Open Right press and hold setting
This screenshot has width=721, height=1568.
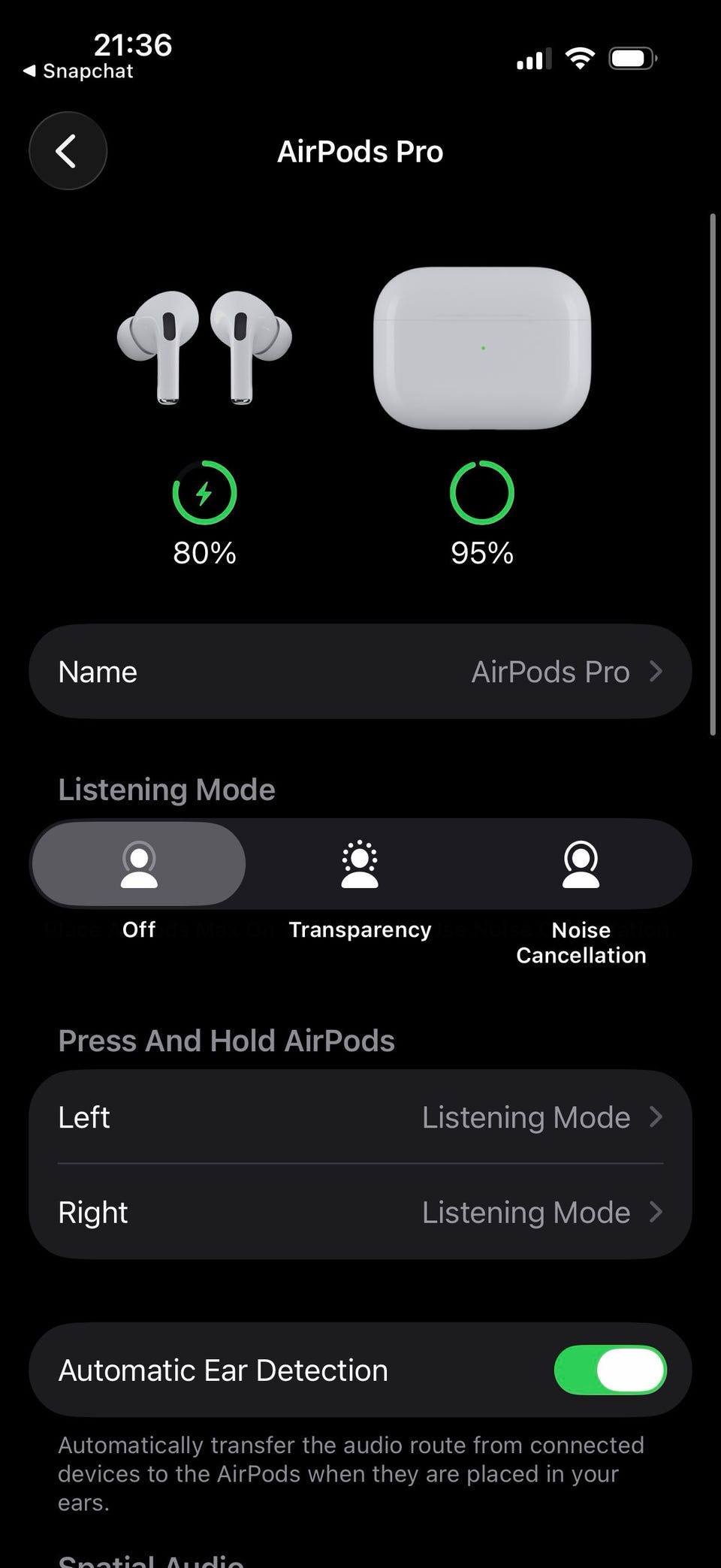tap(360, 1212)
